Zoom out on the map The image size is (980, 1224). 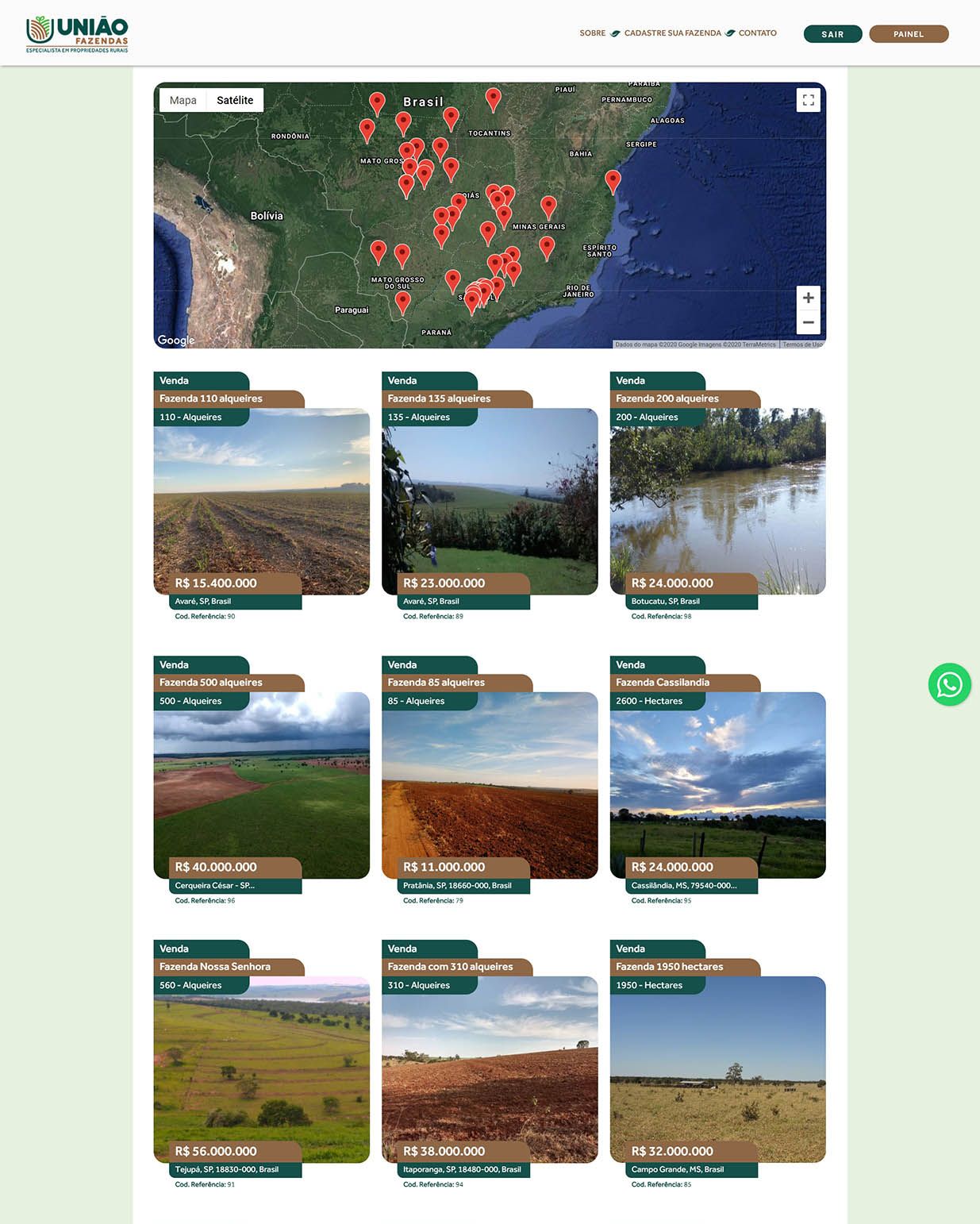tap(808, 322)
